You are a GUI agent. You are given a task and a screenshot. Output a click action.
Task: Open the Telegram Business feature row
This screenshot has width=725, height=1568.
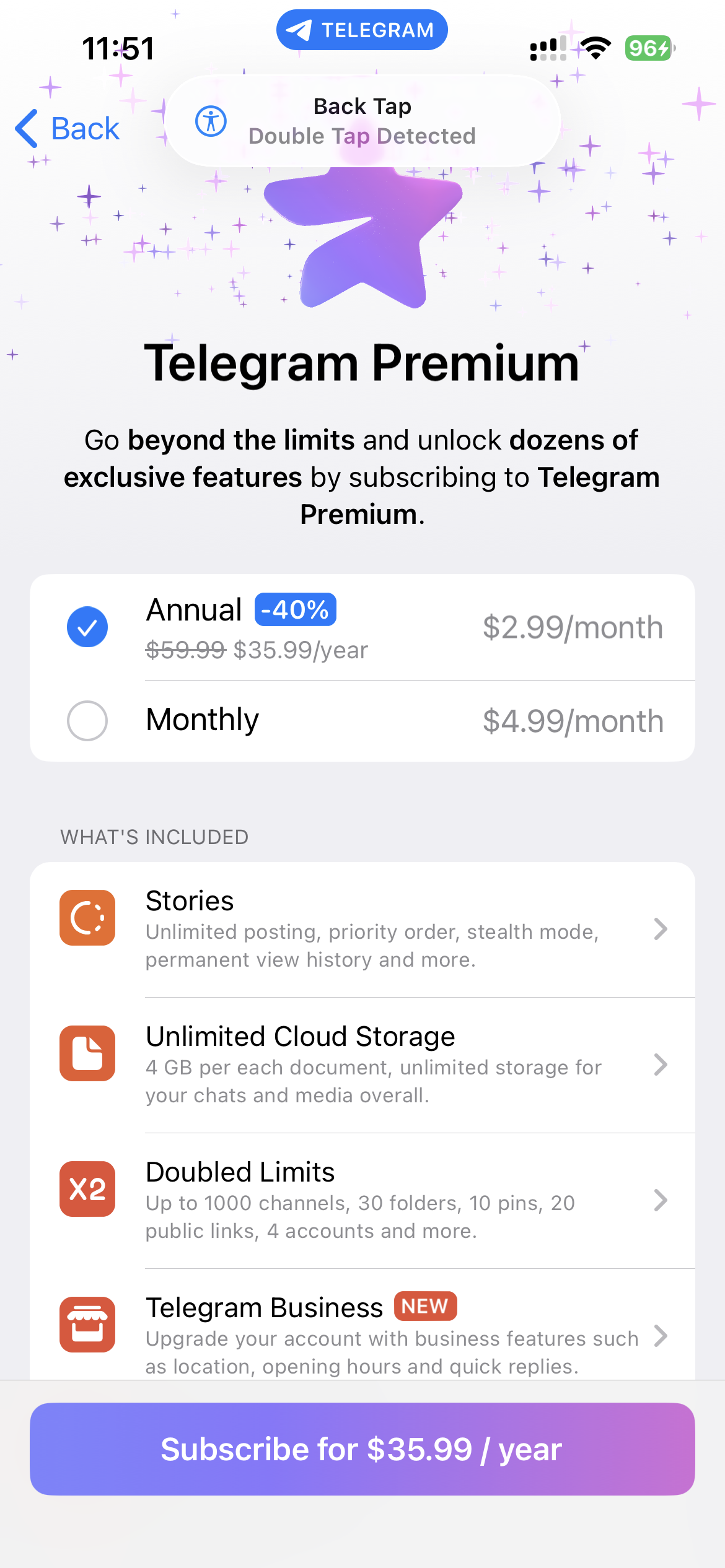click(x=362, y=1335)
